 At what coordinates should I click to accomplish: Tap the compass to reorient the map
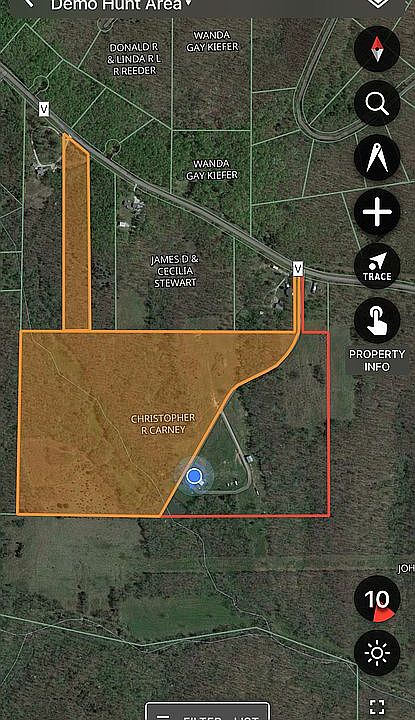tap(377, 49)
